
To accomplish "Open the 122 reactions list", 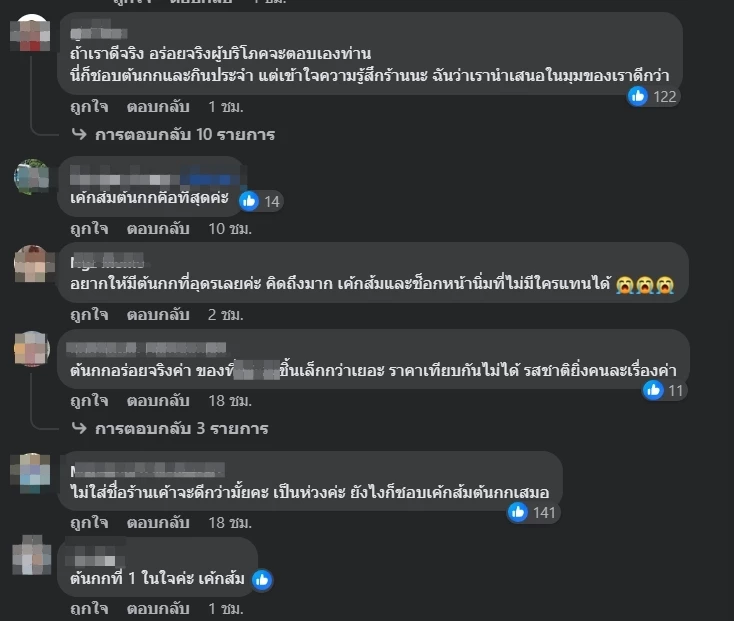I will (653, 96).
